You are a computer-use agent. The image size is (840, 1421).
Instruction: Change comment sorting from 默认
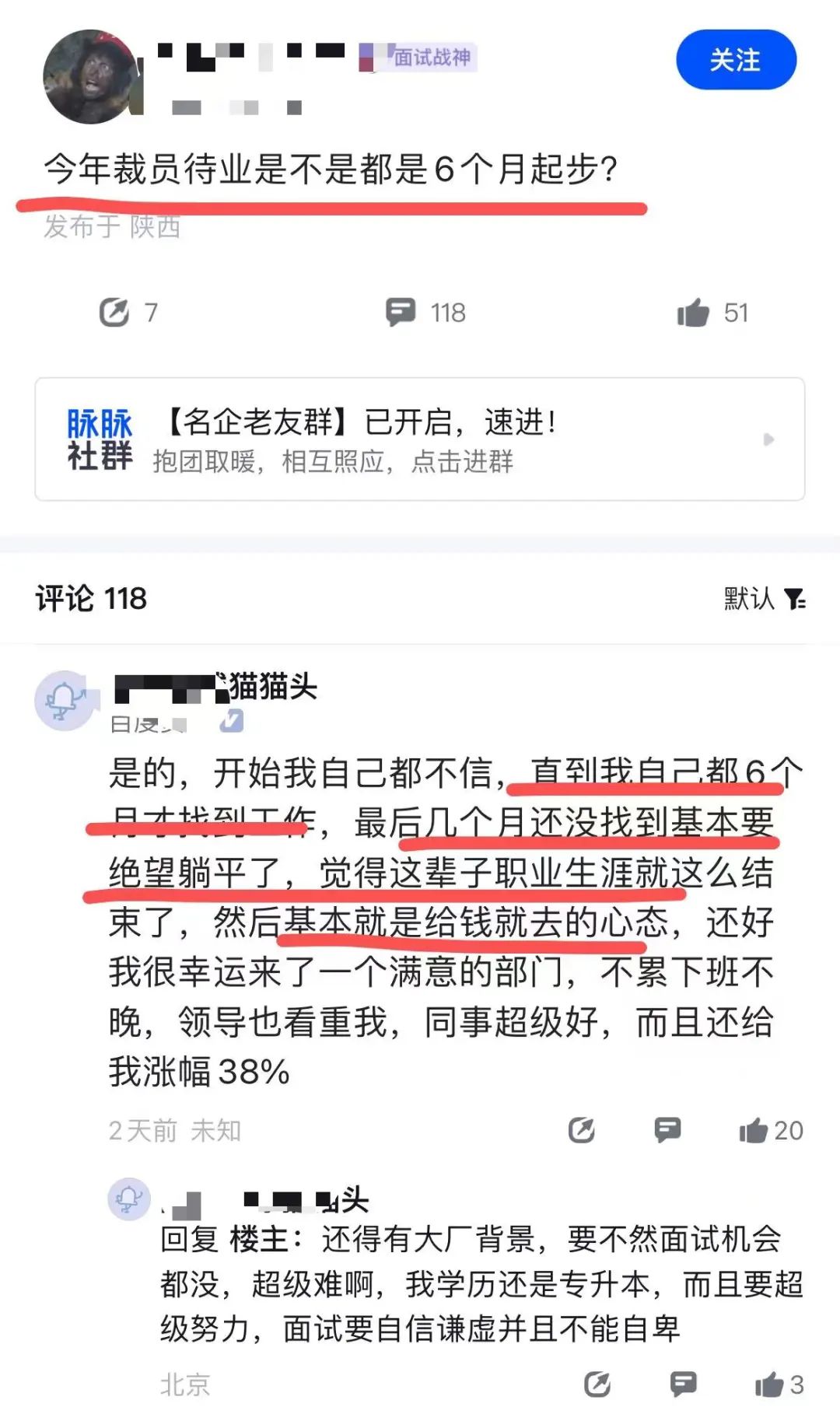(x=765, y=598)
